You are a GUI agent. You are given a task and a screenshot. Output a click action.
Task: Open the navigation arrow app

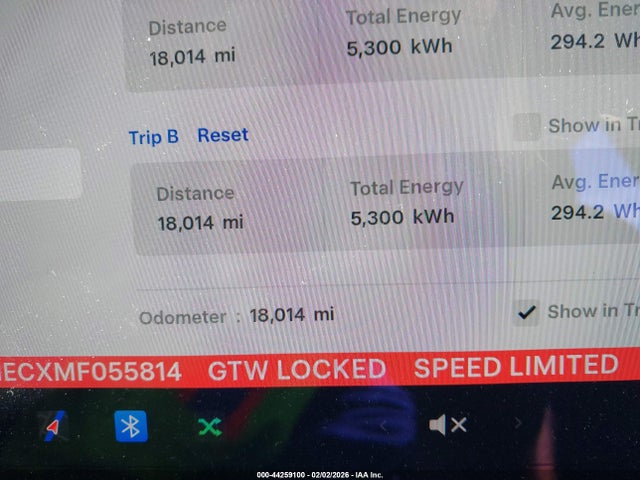point(54,427)
